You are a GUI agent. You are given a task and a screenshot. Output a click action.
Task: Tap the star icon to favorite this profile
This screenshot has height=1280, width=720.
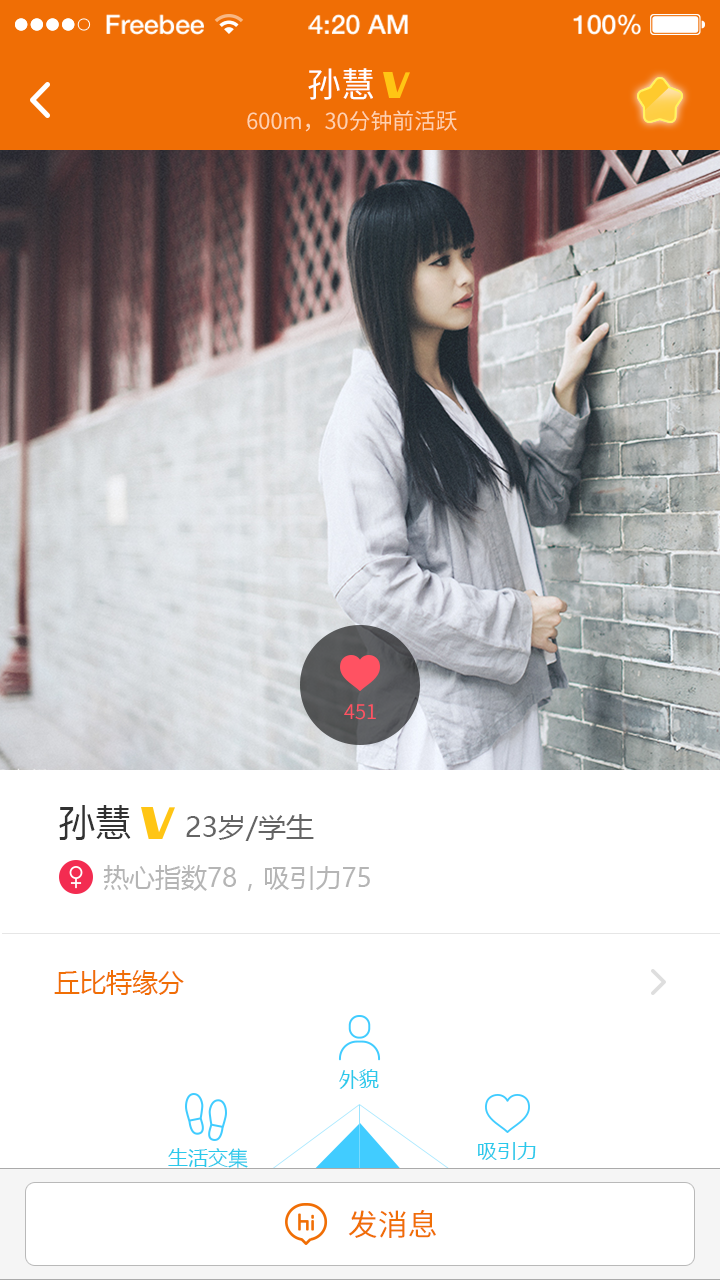[659, 101]
